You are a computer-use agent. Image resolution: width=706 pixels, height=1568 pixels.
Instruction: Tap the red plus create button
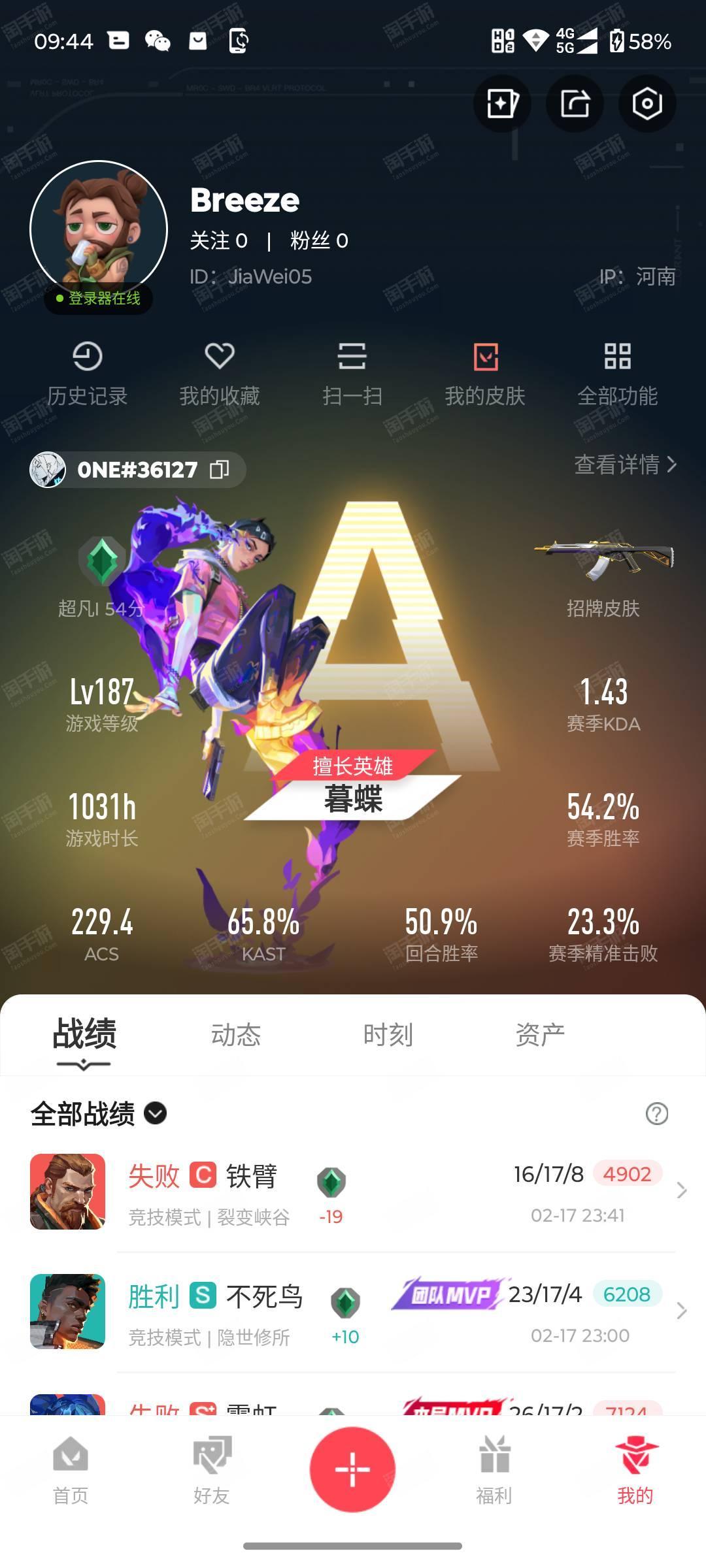352,1469
